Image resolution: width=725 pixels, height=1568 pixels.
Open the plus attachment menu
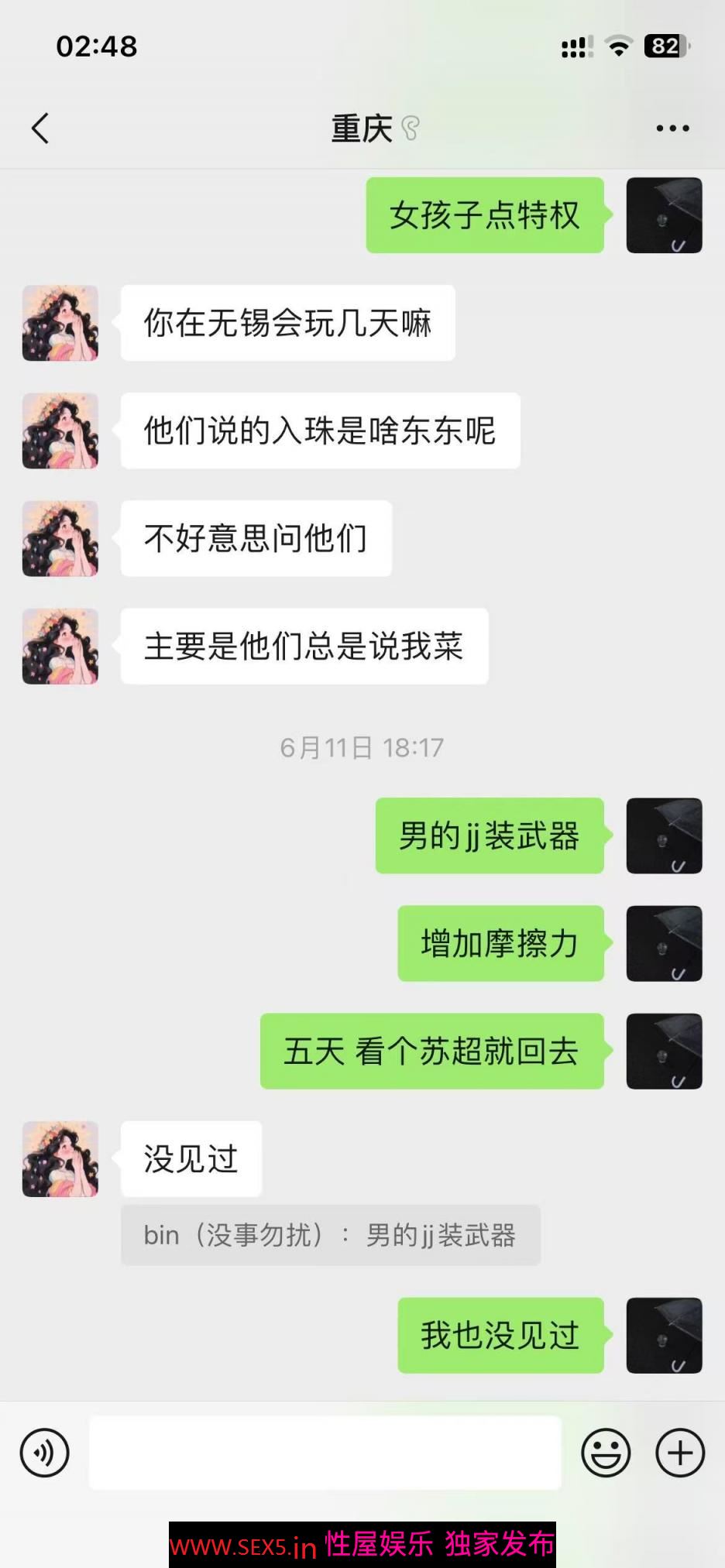(x=680, y=1453)
